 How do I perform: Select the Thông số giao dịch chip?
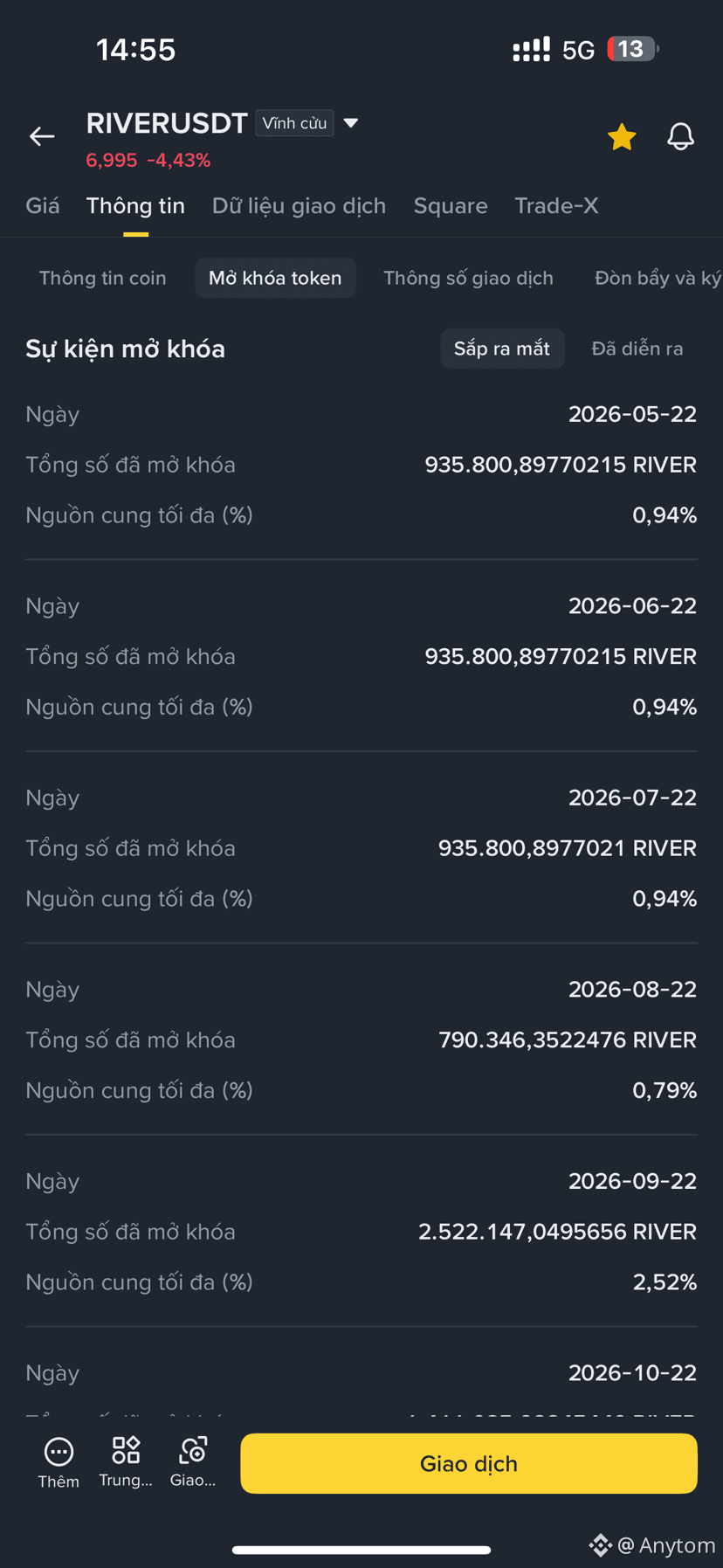(468, 278)
